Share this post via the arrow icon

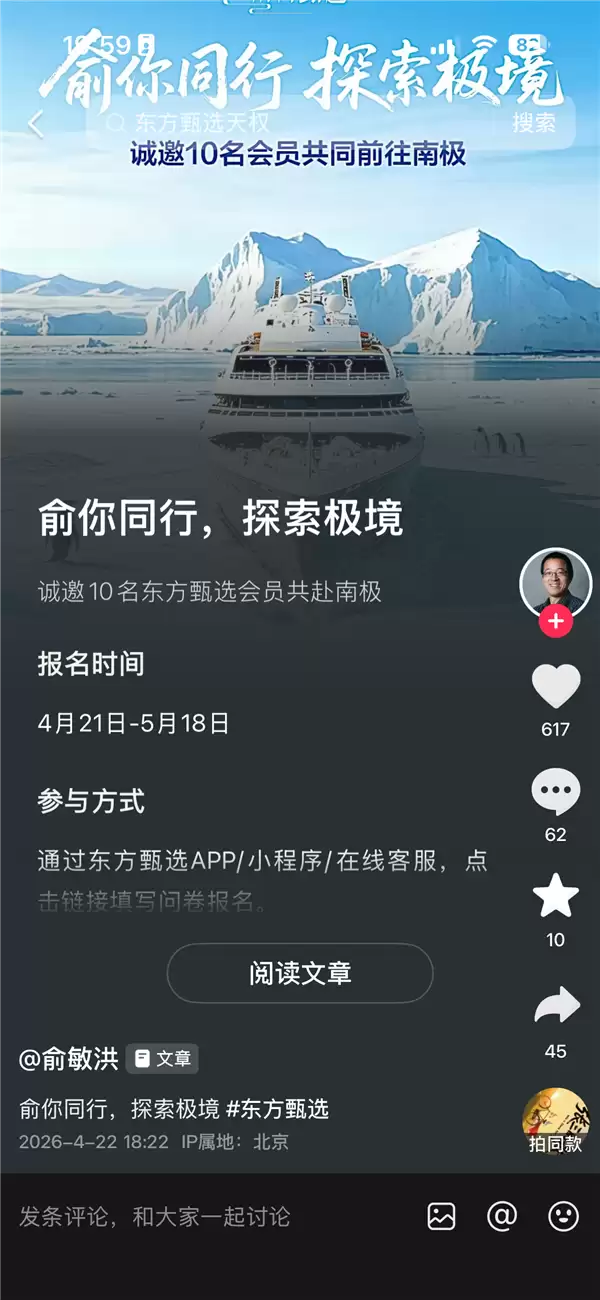pyautogui.click(x=556, y=1006)
